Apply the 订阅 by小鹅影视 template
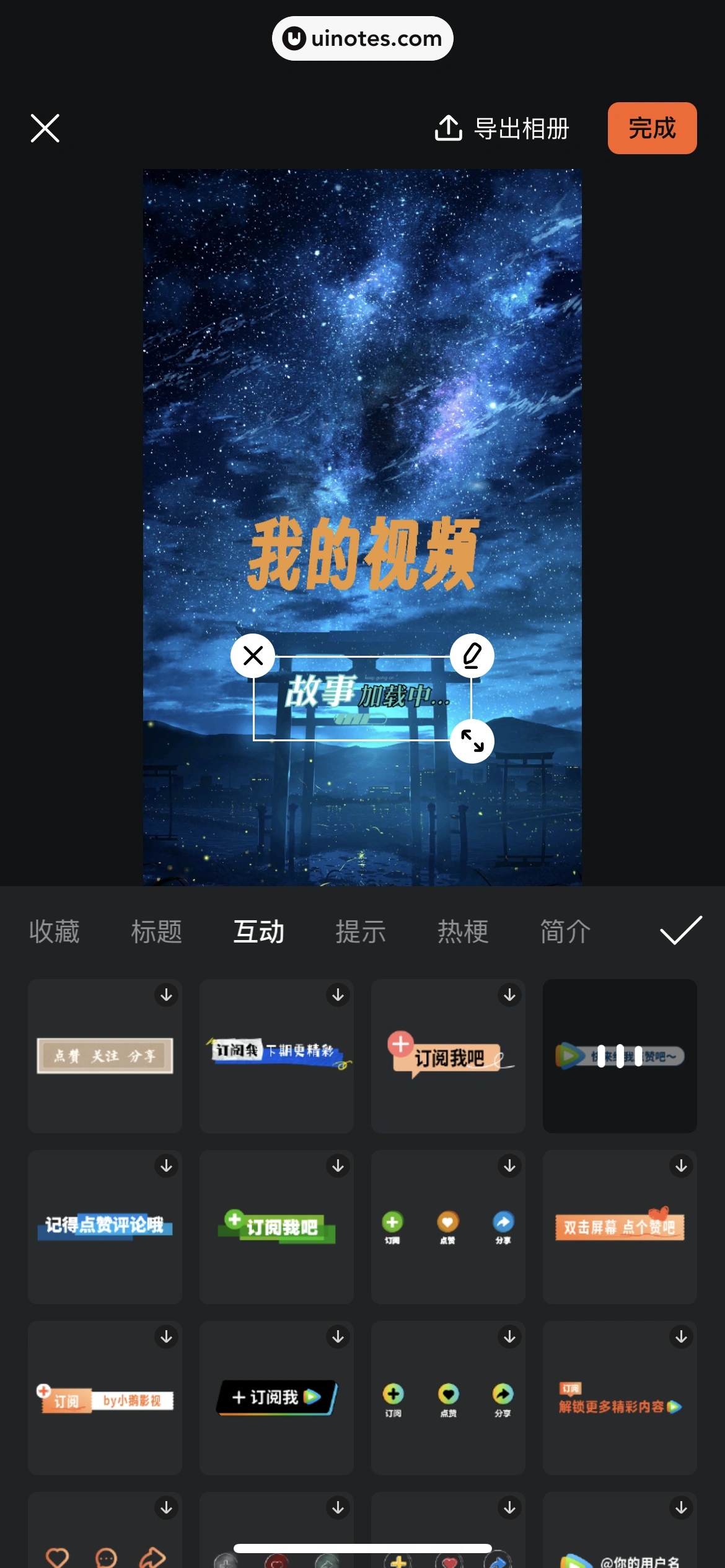The width and height of the screenshot is (725, 1568). tap(105, 1398)
